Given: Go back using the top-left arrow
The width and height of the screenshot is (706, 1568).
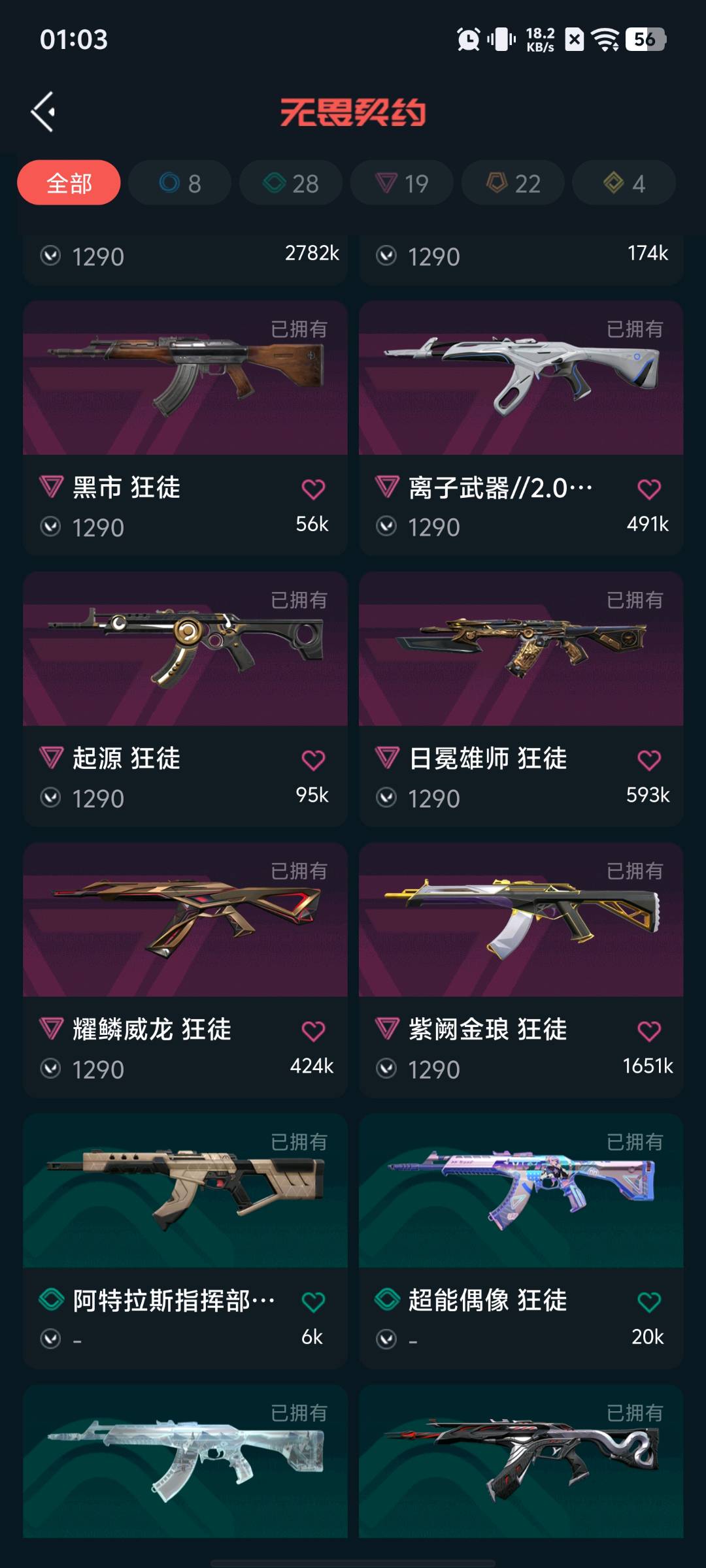Looking at the screenshot, I should 43,112.
